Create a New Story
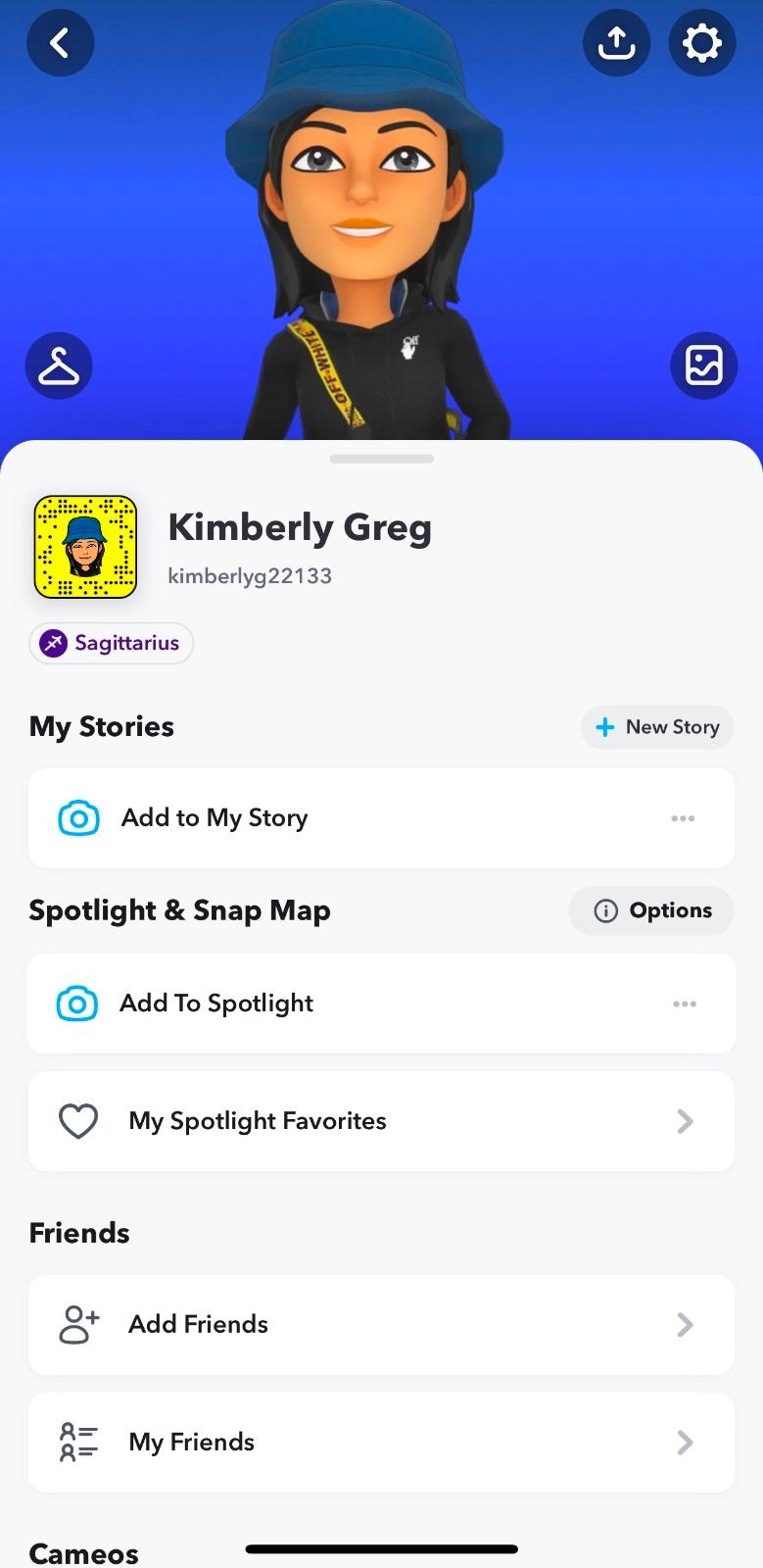The image size is (763, 1568). click(x=657, y=727)
